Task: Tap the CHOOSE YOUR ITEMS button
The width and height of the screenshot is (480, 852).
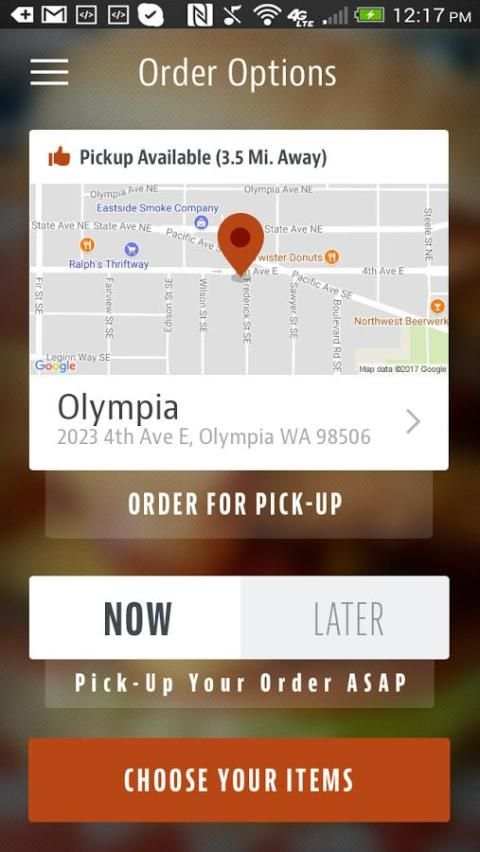Action: (239, 780)
